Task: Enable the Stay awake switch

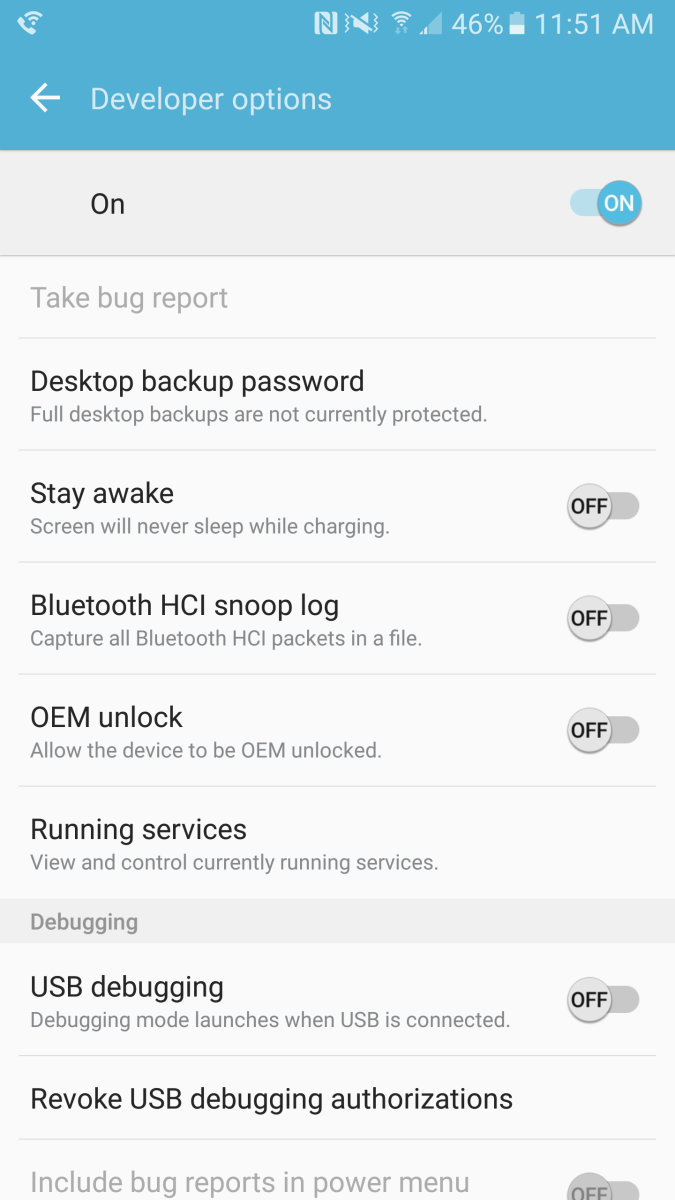Action: [x=603, y=506]
